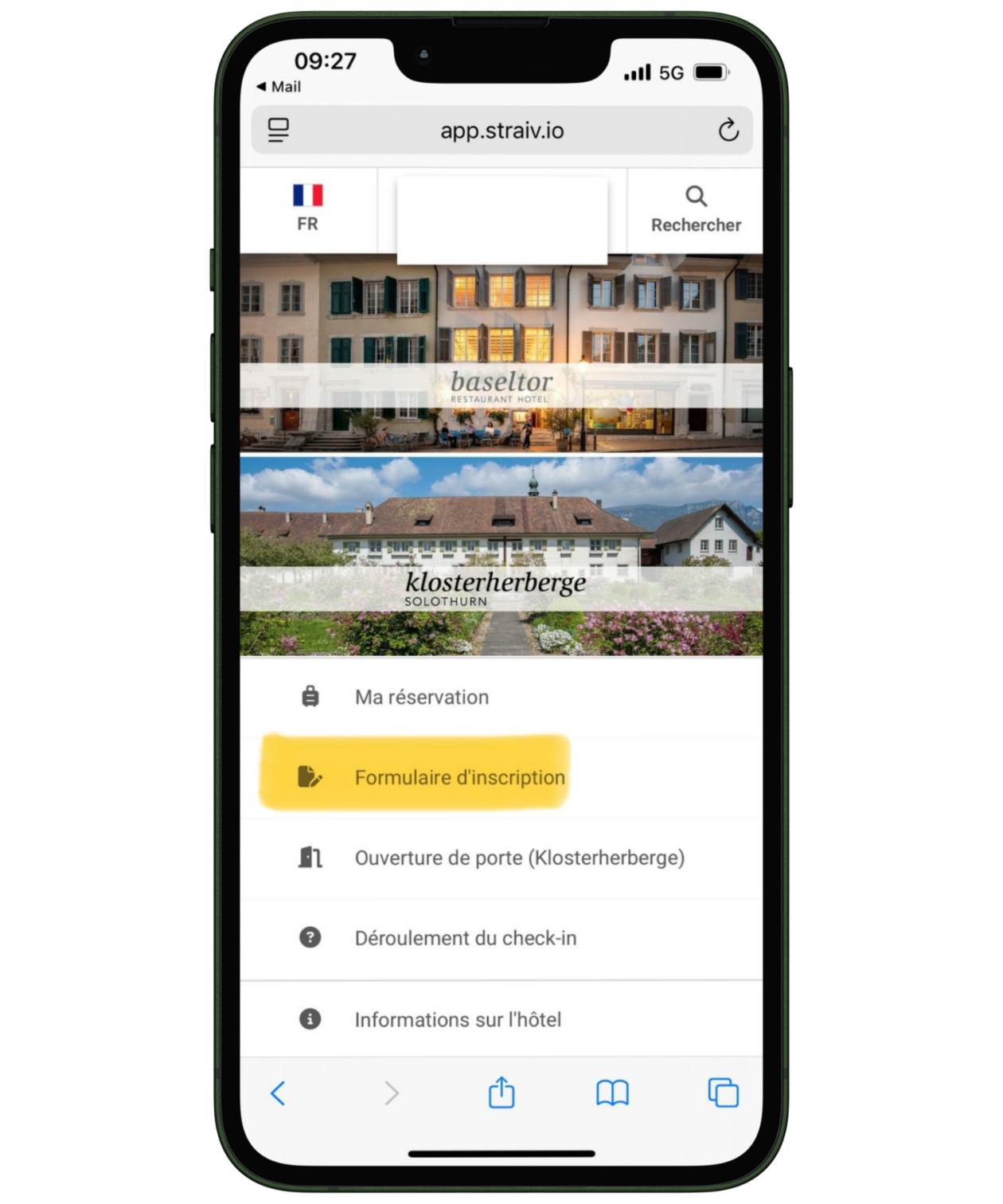The height and width of the screenshot is (1204, 1003).
Task: Open the Klosterherberge Solothurn banner
Action: [x=501, y=556]
